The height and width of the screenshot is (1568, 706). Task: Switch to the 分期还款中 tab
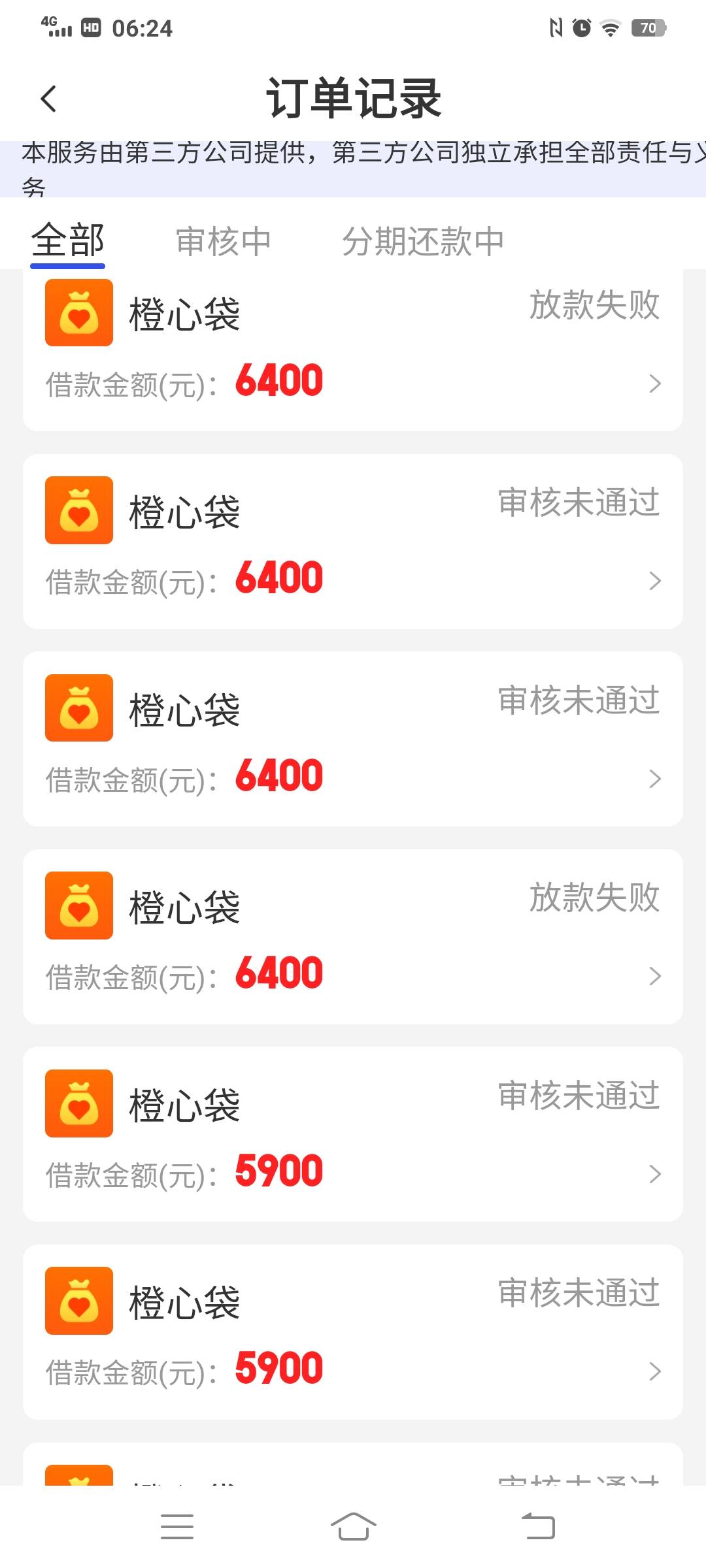coord(423,241)
